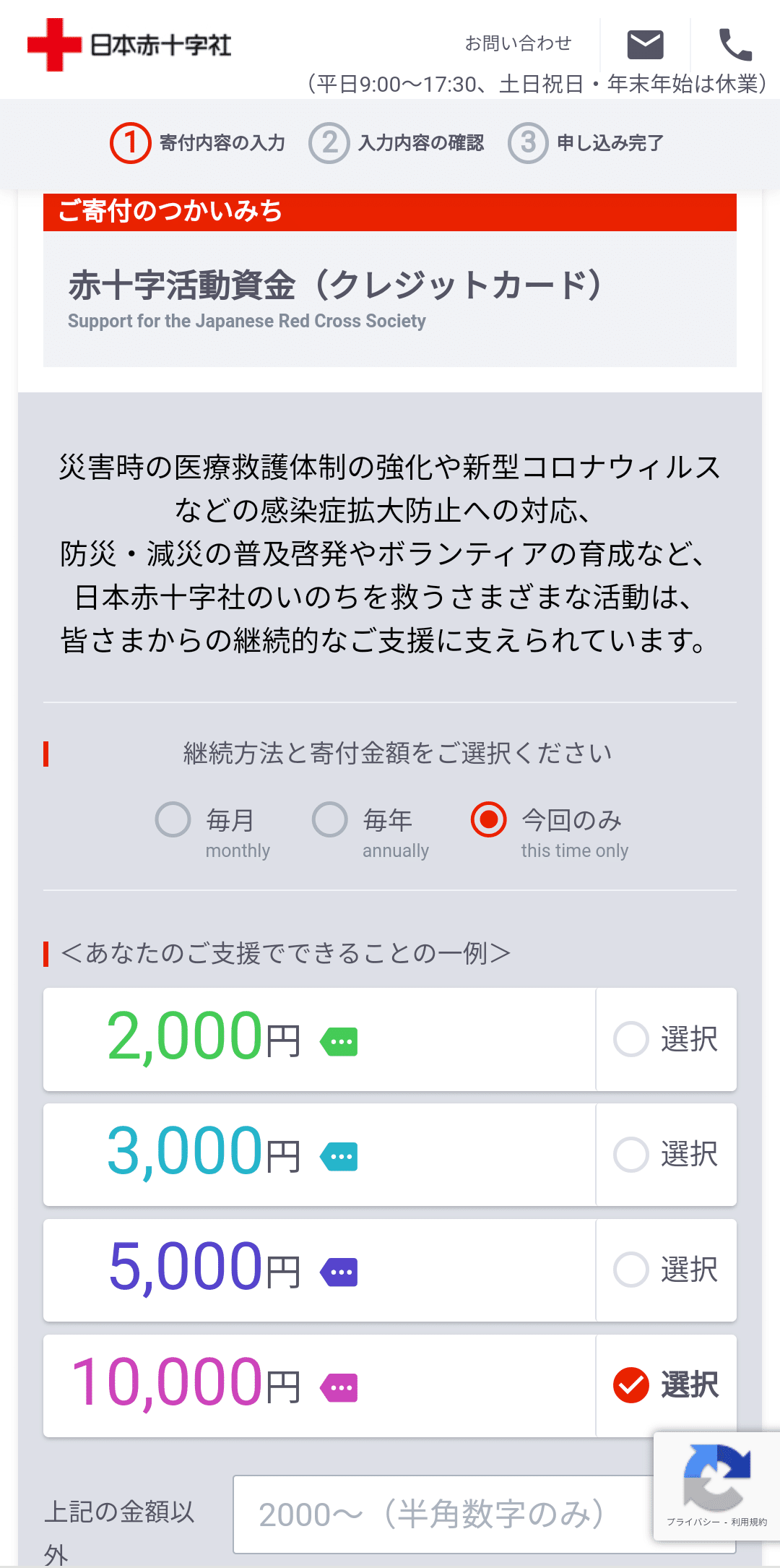Select the 2,000円 donation amount
The image size is (780, 1568).
pos(631,1039)
